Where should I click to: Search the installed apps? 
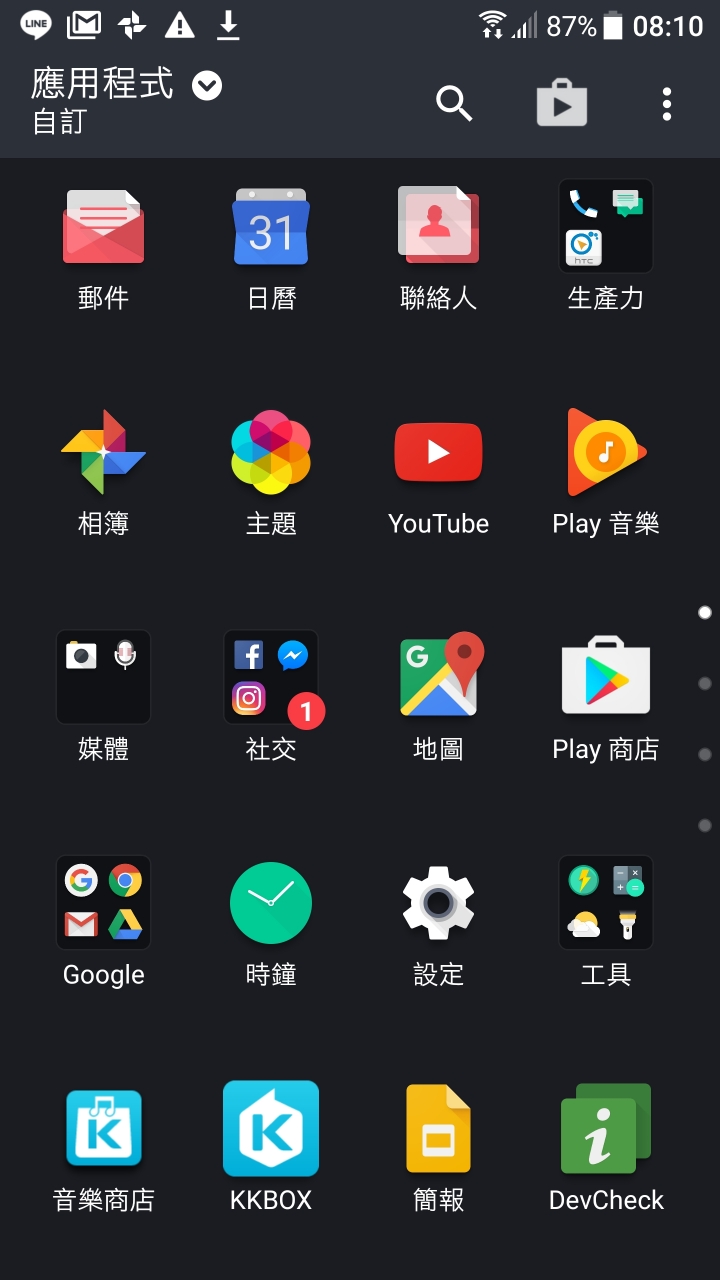454,103
